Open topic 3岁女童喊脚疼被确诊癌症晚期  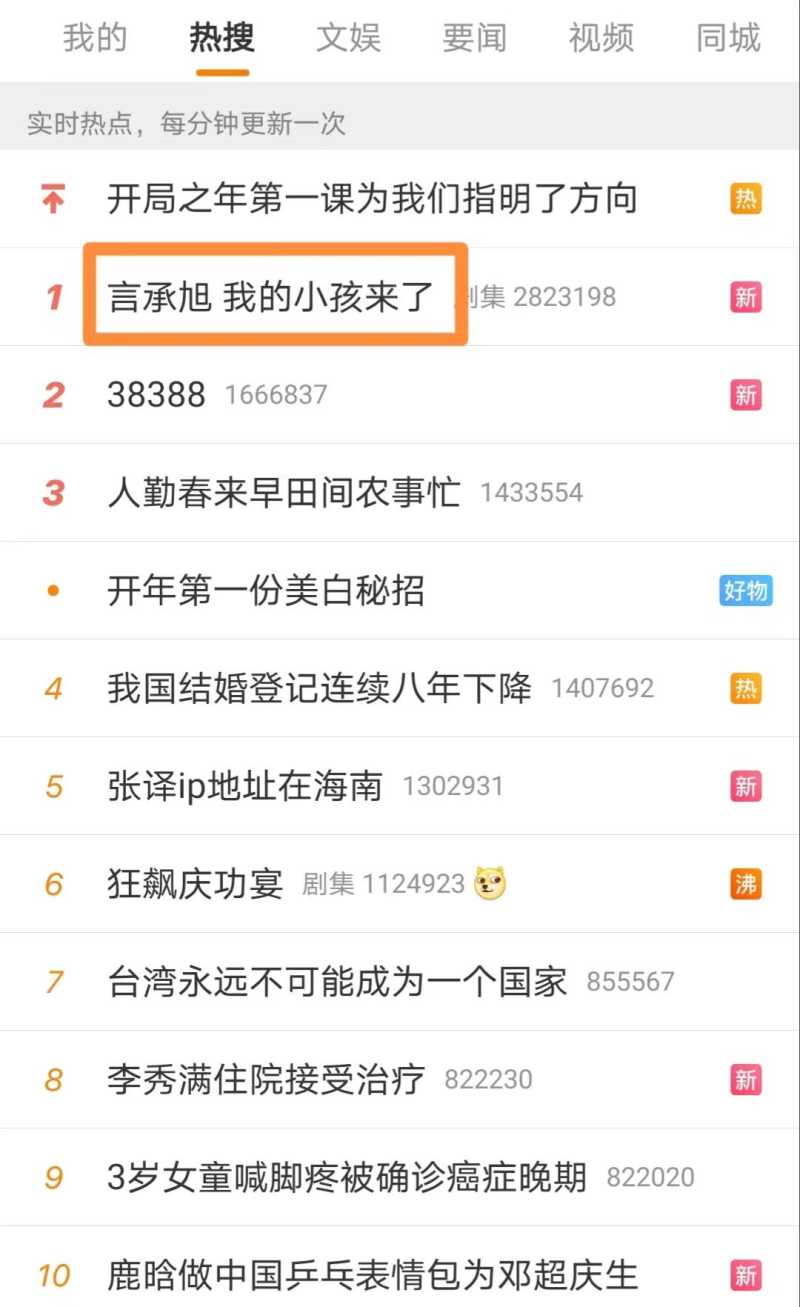point(347,1177)
